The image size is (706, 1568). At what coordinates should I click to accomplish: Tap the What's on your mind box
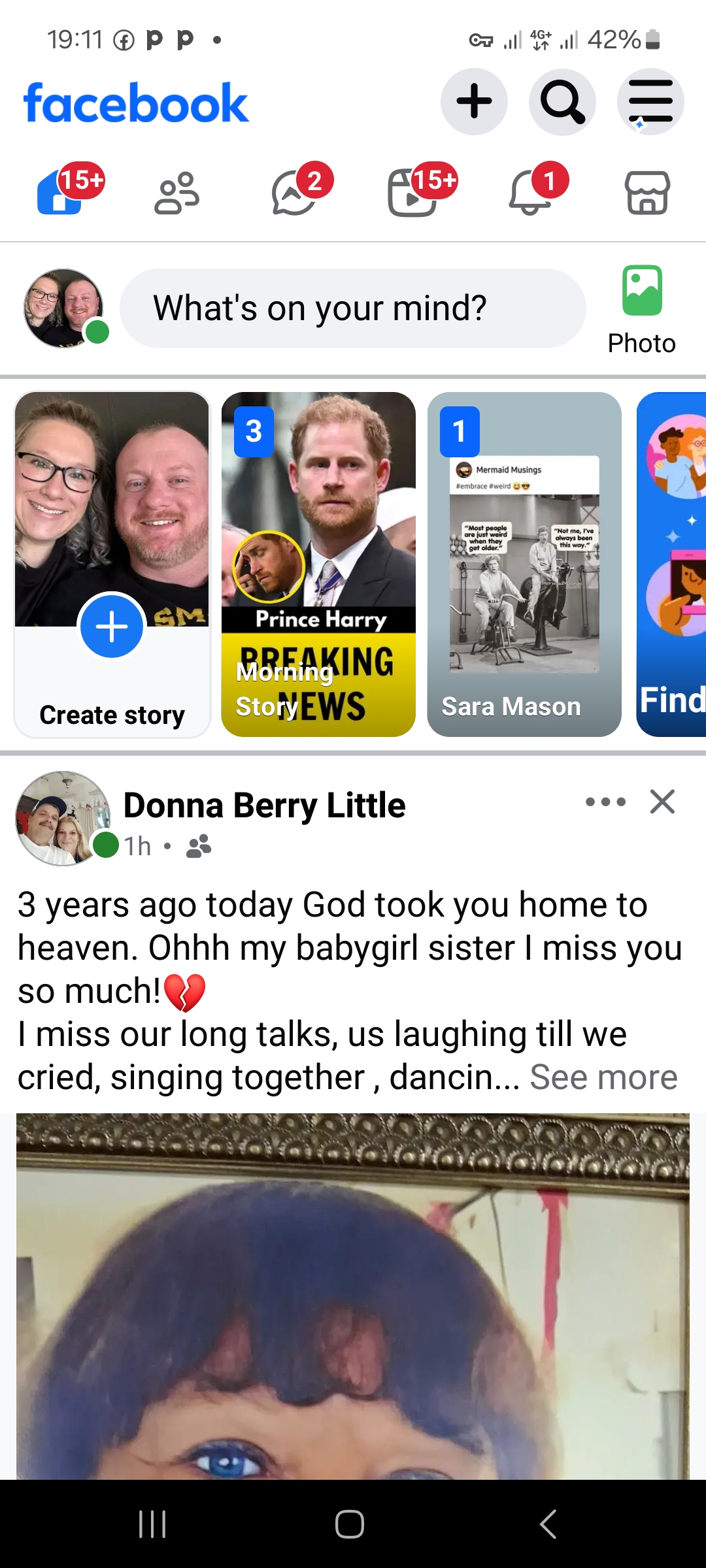coord(353,308)
